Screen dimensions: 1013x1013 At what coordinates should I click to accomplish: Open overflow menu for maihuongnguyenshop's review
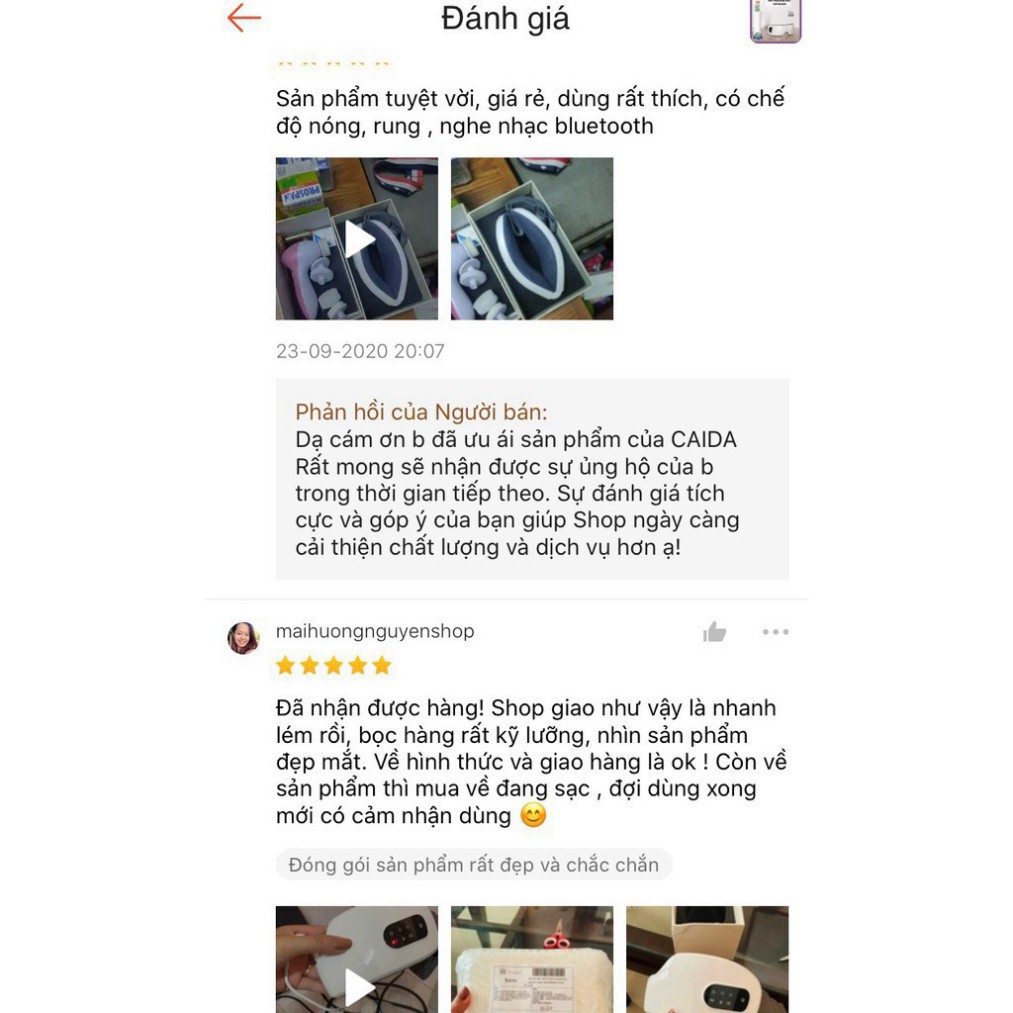coord(775,632)
